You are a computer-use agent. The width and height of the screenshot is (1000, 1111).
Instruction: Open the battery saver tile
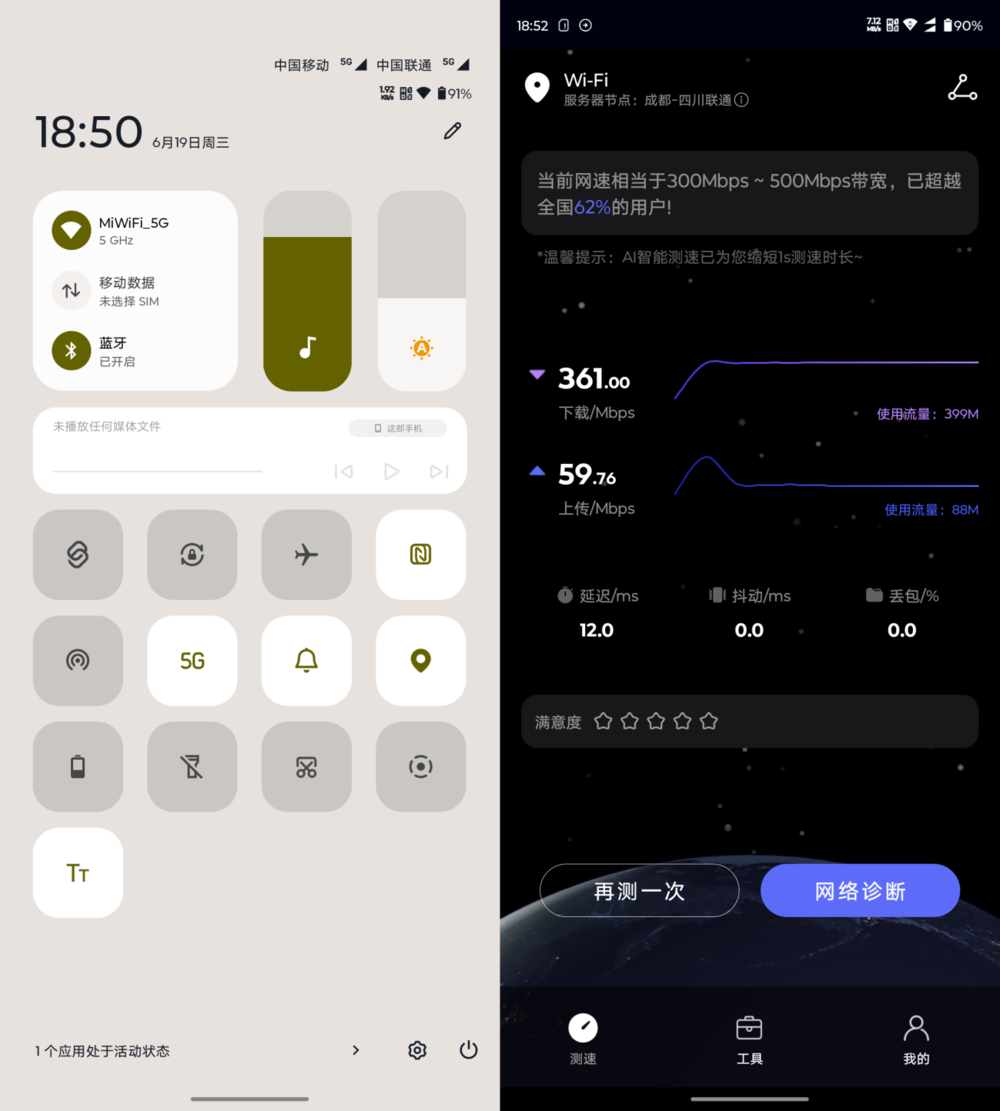pos(77,766)
